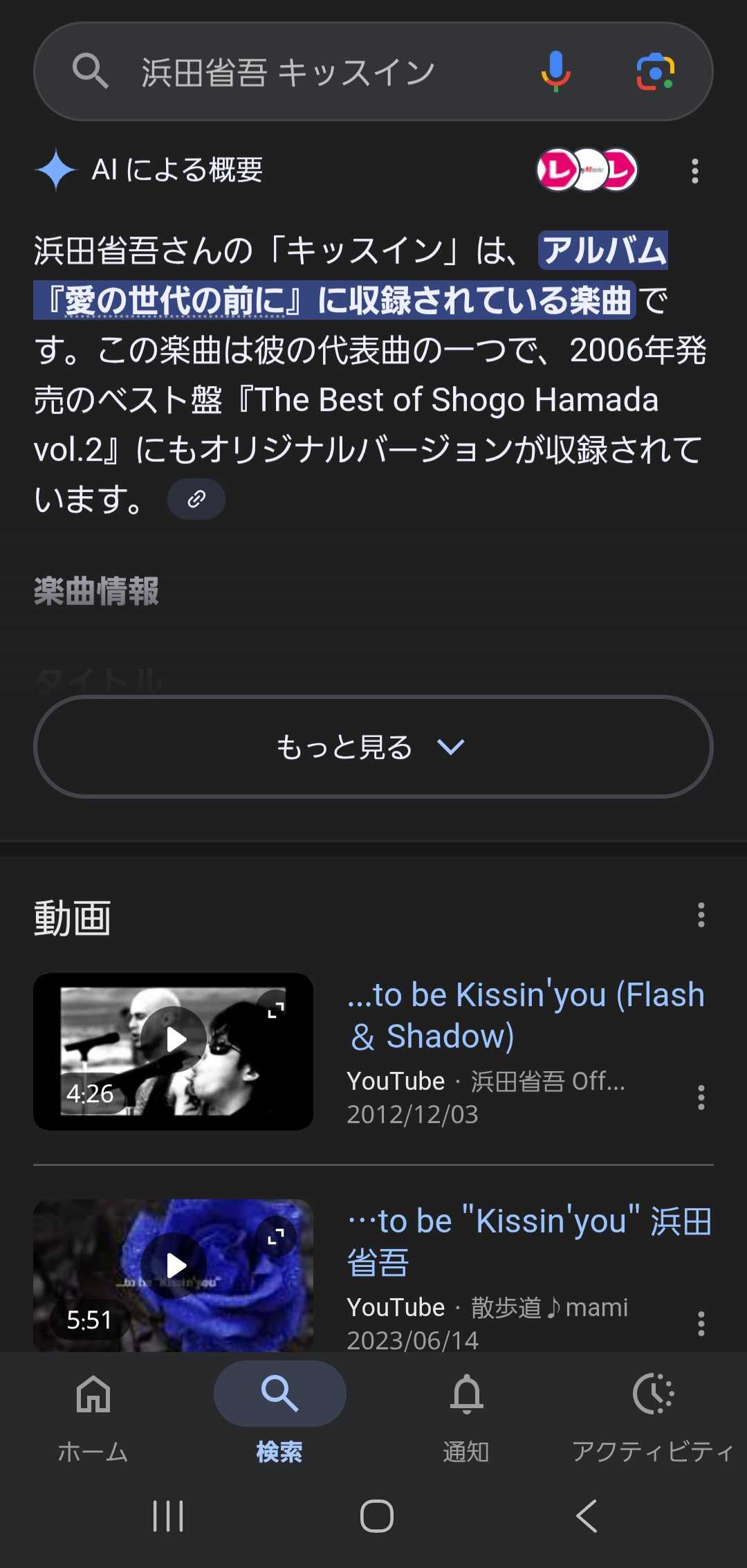Open Google Lens camera search
The width and height of the screenshot is (747, 1568).
click(x=655, y=72)
